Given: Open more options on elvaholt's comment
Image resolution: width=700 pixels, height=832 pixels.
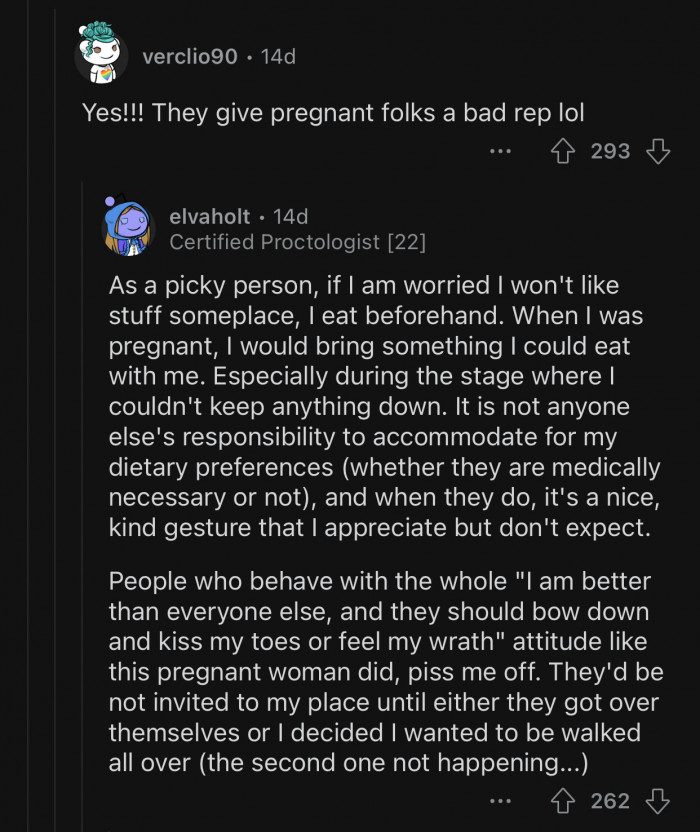Looking at the screenshot, I should tap(501, 801).
